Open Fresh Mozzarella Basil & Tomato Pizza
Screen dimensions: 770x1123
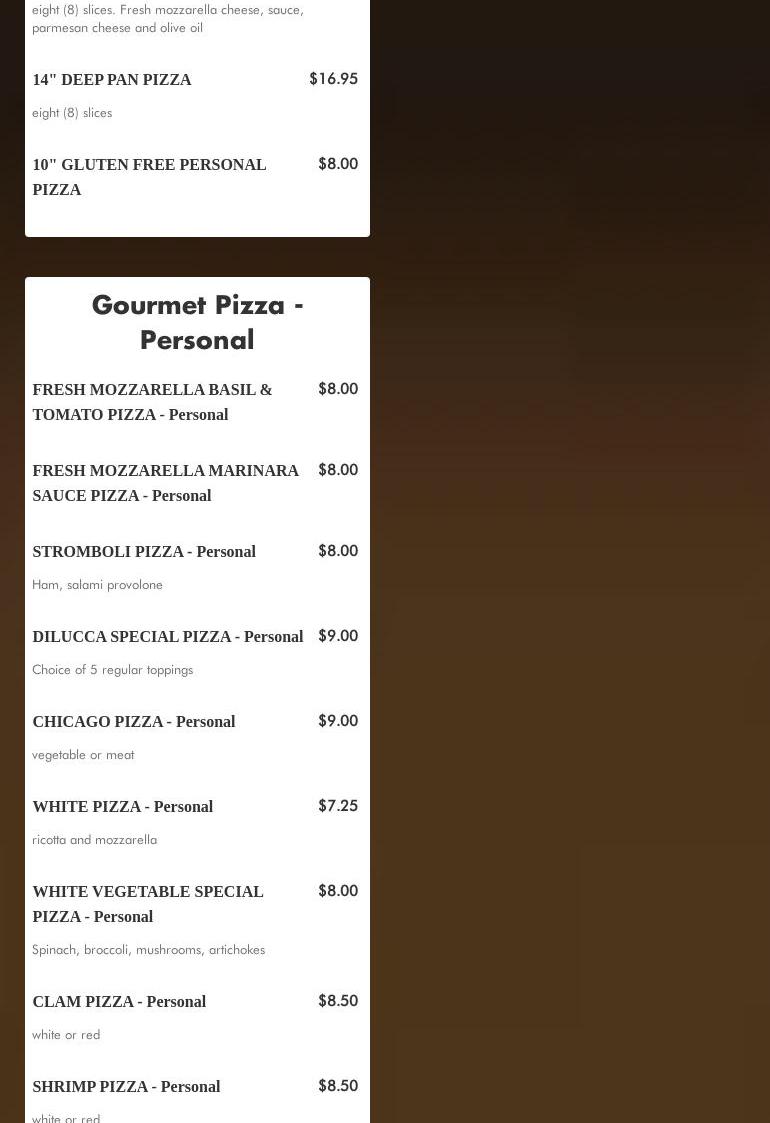pos(152,402)
